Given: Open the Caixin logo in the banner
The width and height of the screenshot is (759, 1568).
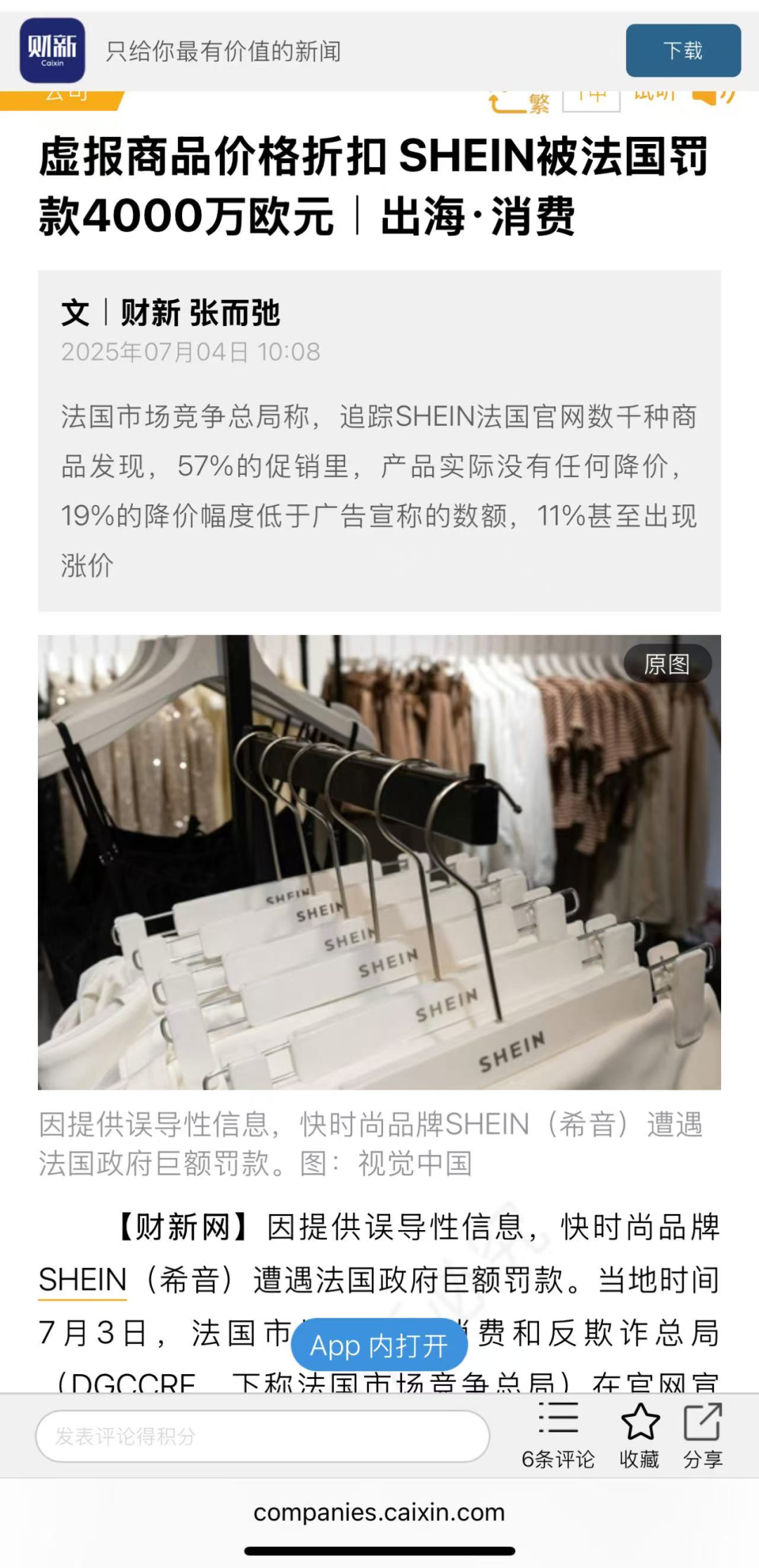Looking at the screenshot, I should (x=52, y=51).
